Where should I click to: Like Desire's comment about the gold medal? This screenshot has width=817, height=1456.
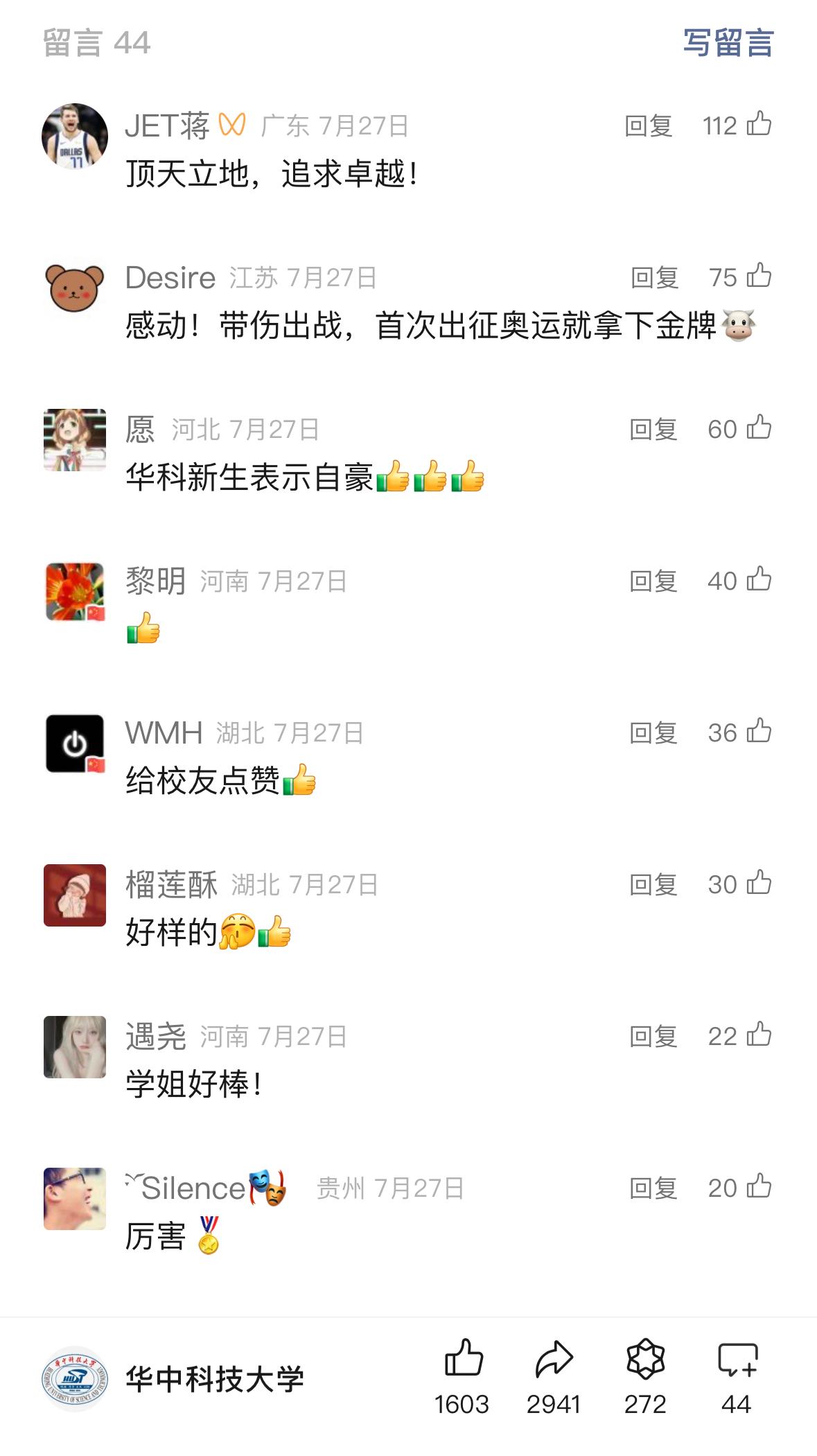[759, 277]
